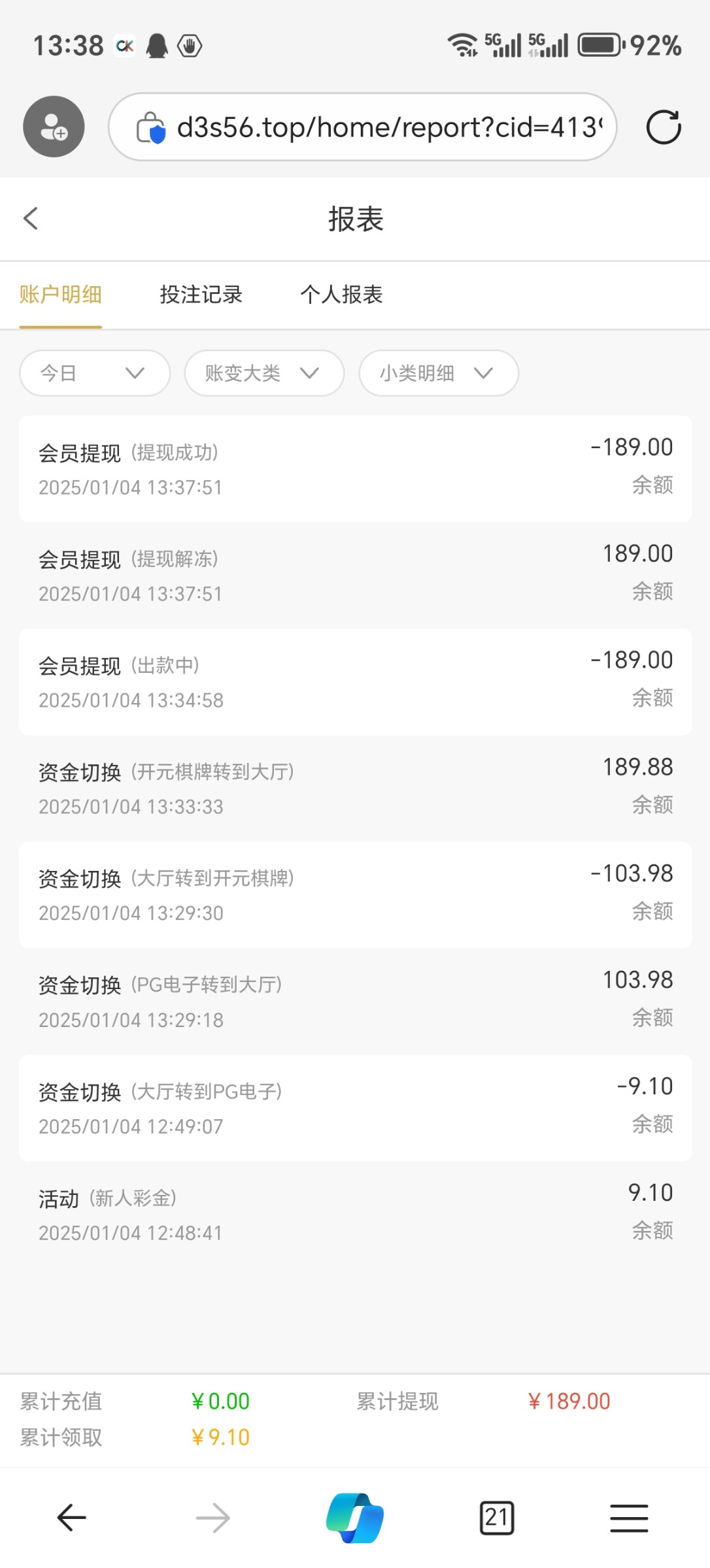Open the profile avatar beside the address bar
This screenshot has width=710, height=1568.
pos(54,127)
